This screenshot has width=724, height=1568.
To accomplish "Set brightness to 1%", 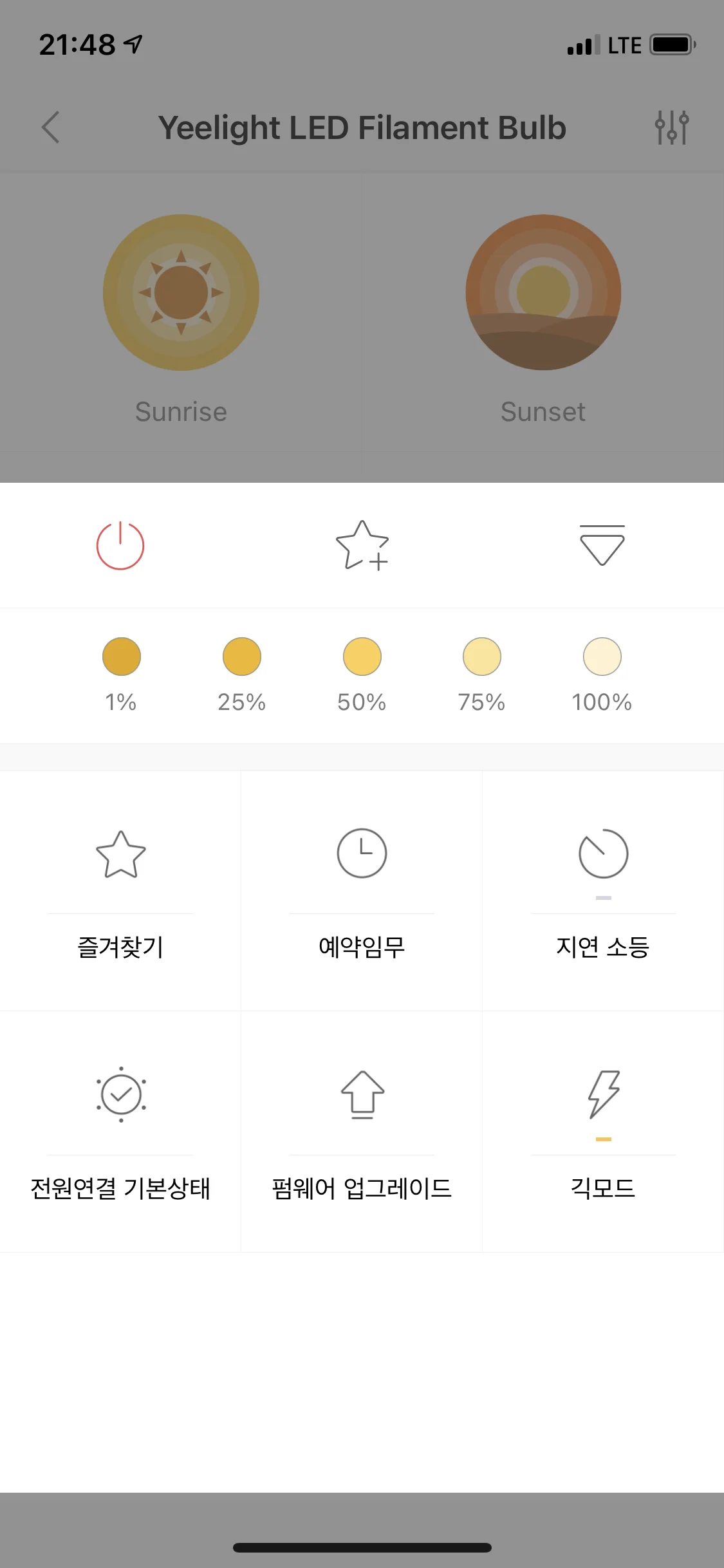I will click(x=121, y=657).
